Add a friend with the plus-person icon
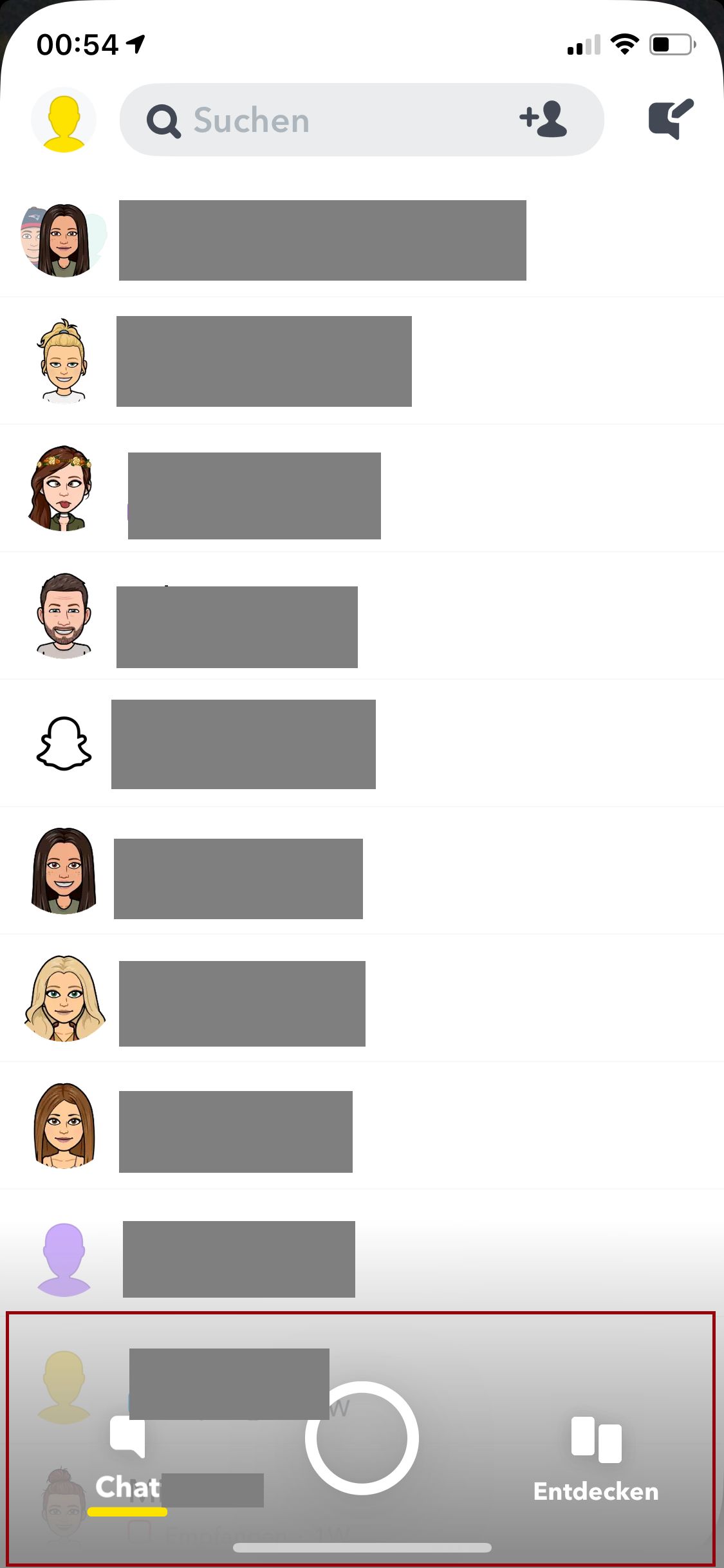 [544, 119]
